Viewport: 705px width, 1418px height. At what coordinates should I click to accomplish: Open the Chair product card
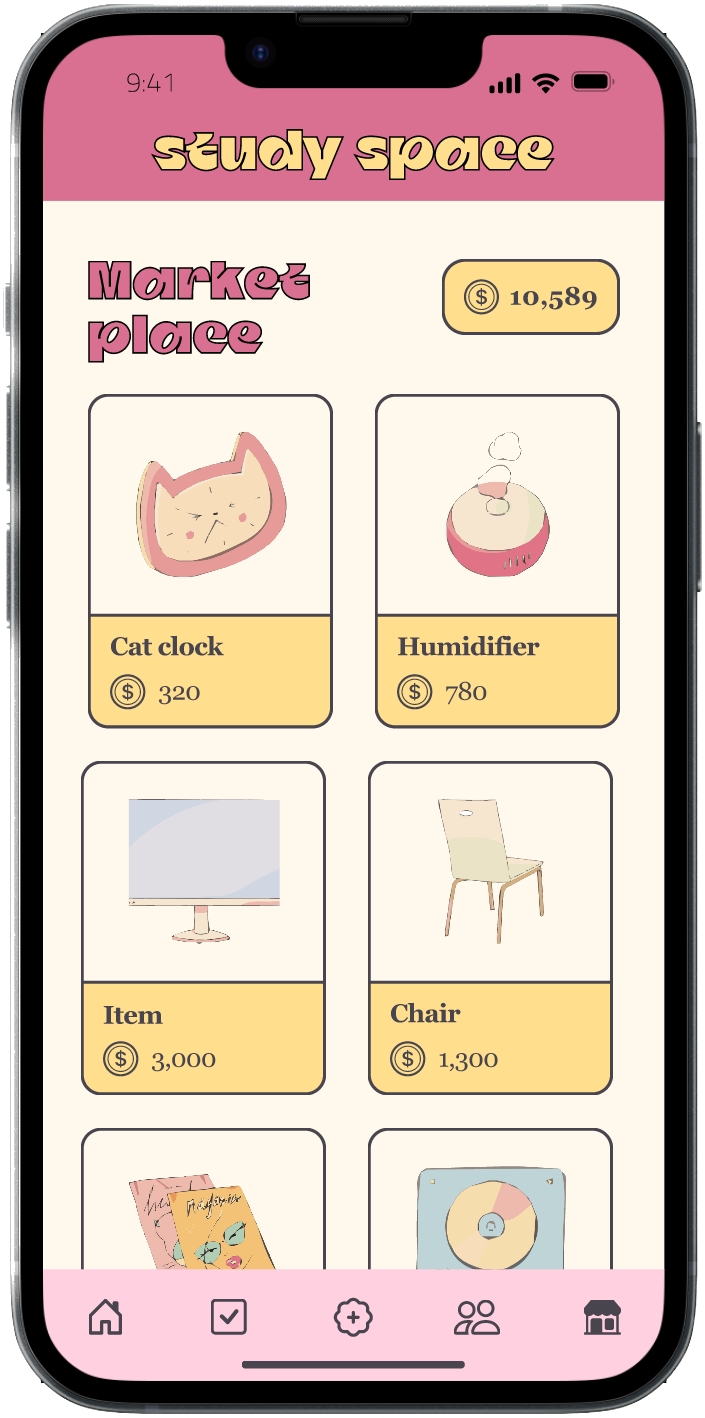coord(490,927)
